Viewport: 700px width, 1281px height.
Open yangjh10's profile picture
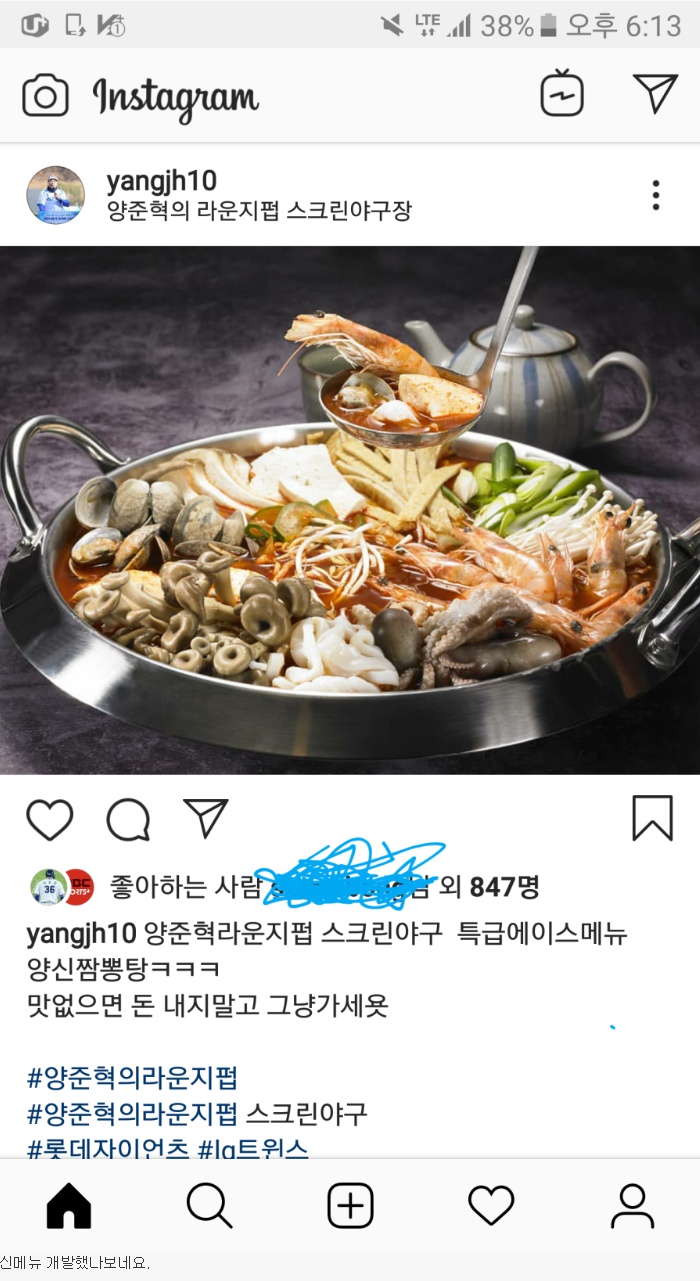[55, 195]
